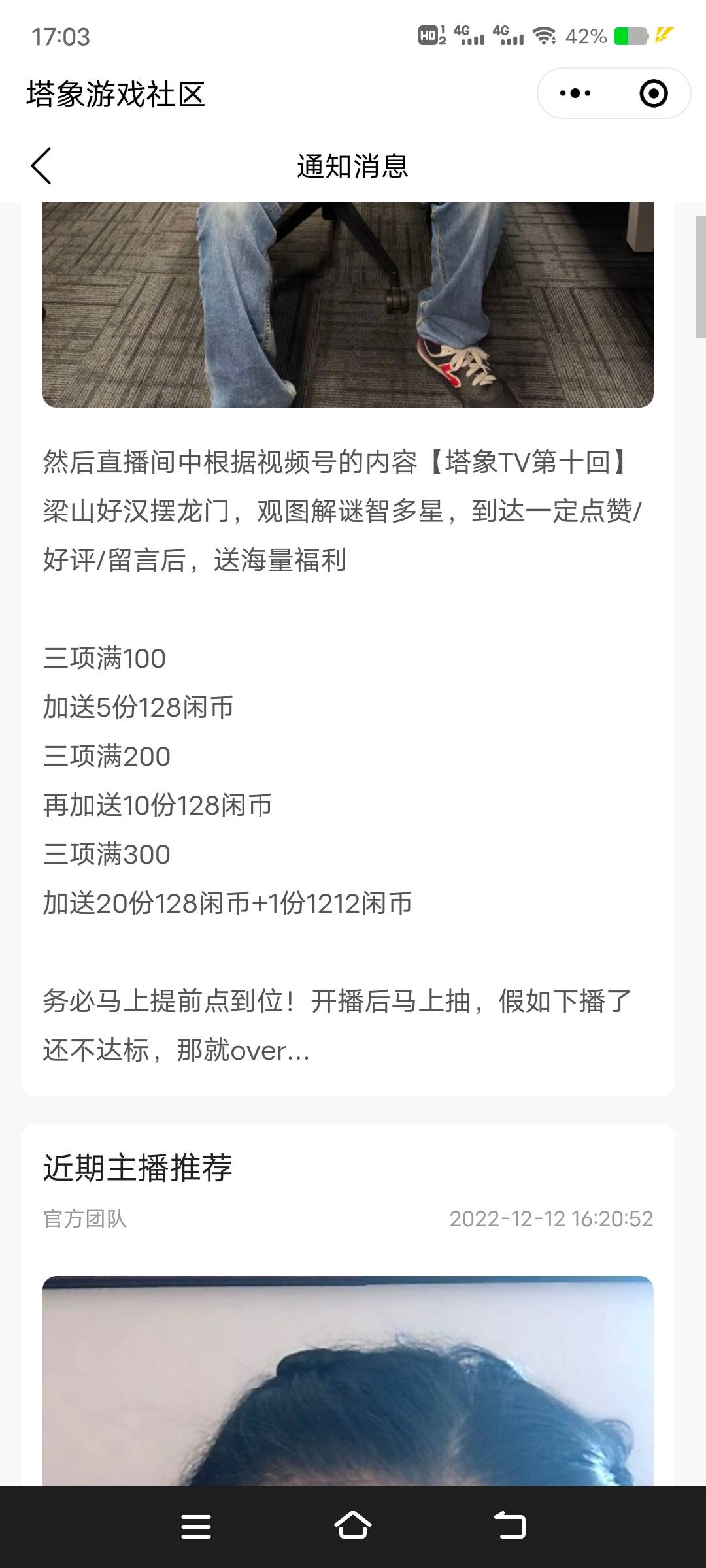View the jeans photo in the notification
Screen dimensions: 706x1568
coord(348,304)
